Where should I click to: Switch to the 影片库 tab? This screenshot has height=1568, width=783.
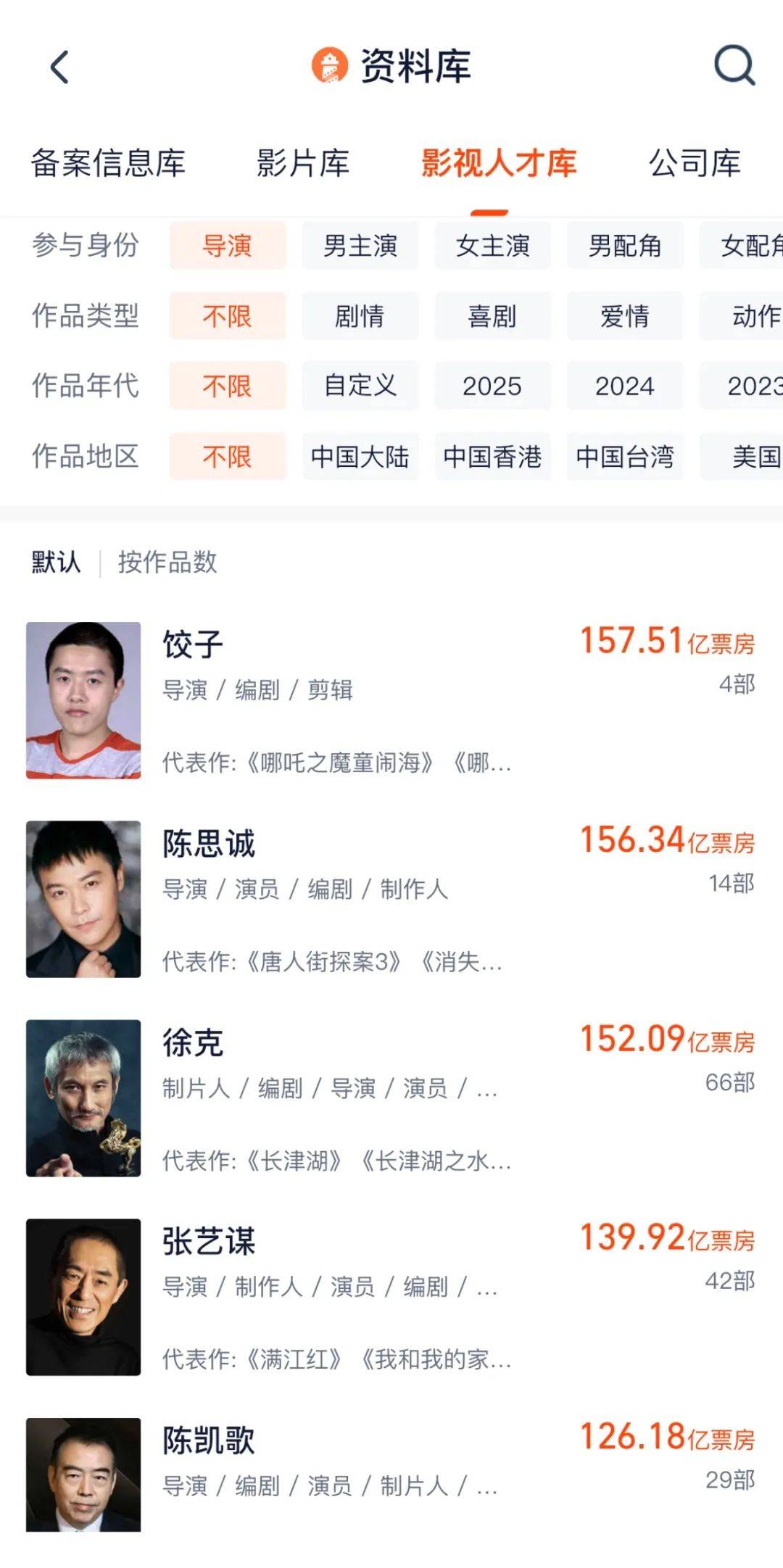click(303, 163)
